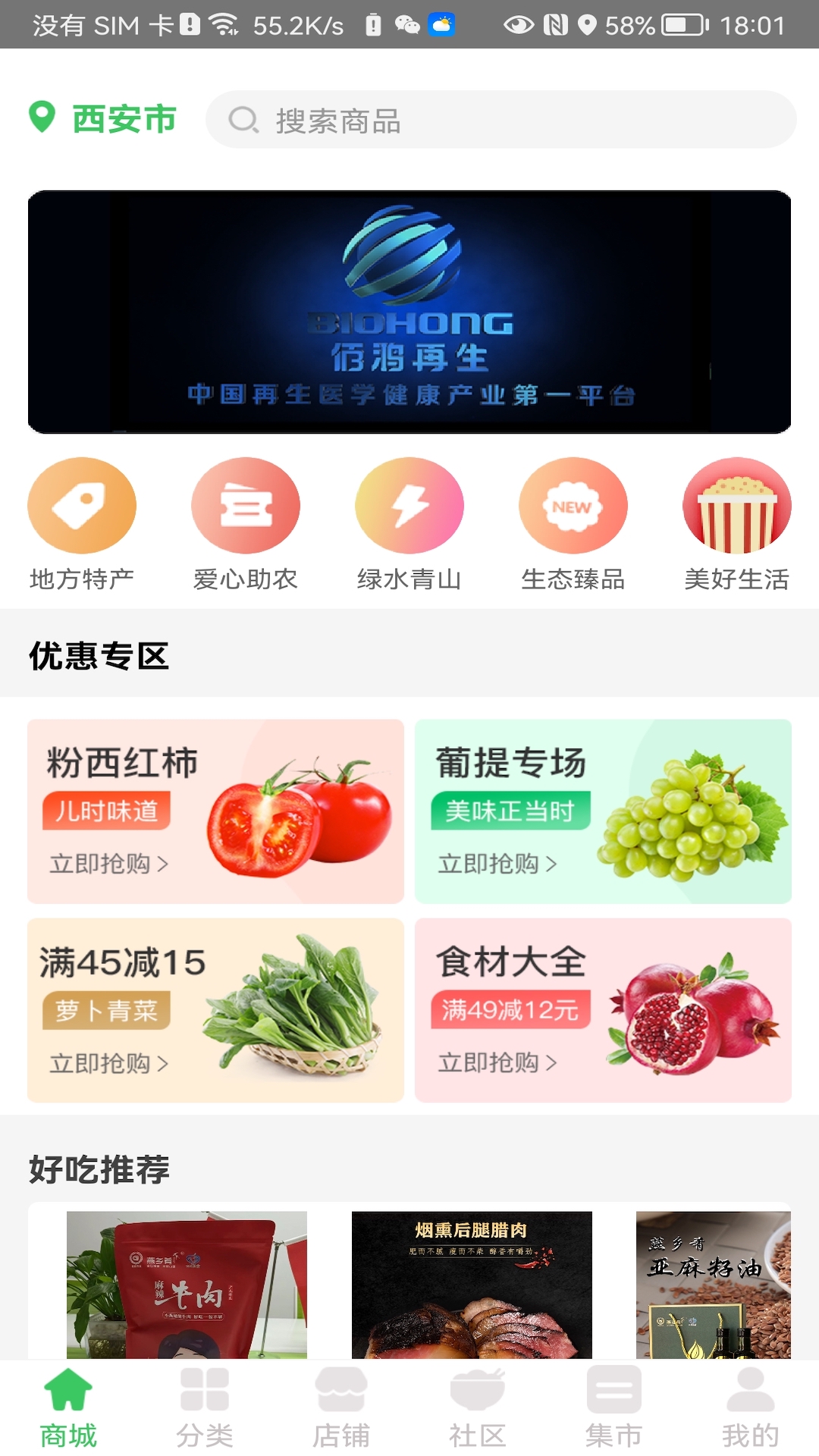Select the 爱心助农 icon
The image size is (819, 1456).
245,505
